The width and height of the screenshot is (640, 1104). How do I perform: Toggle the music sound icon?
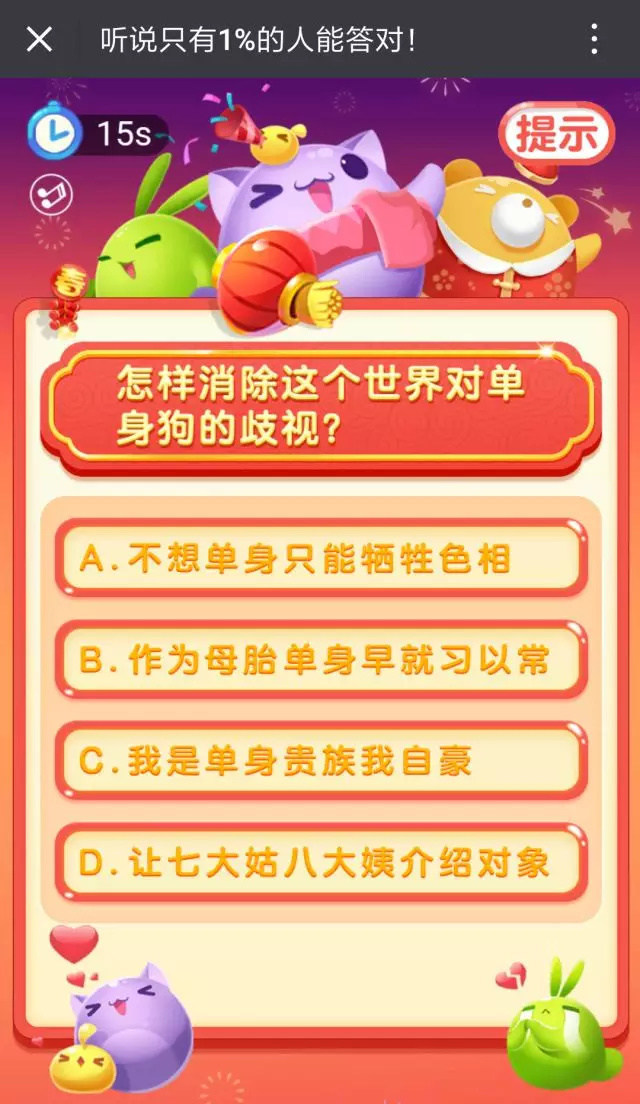click(x=45, y=195)
